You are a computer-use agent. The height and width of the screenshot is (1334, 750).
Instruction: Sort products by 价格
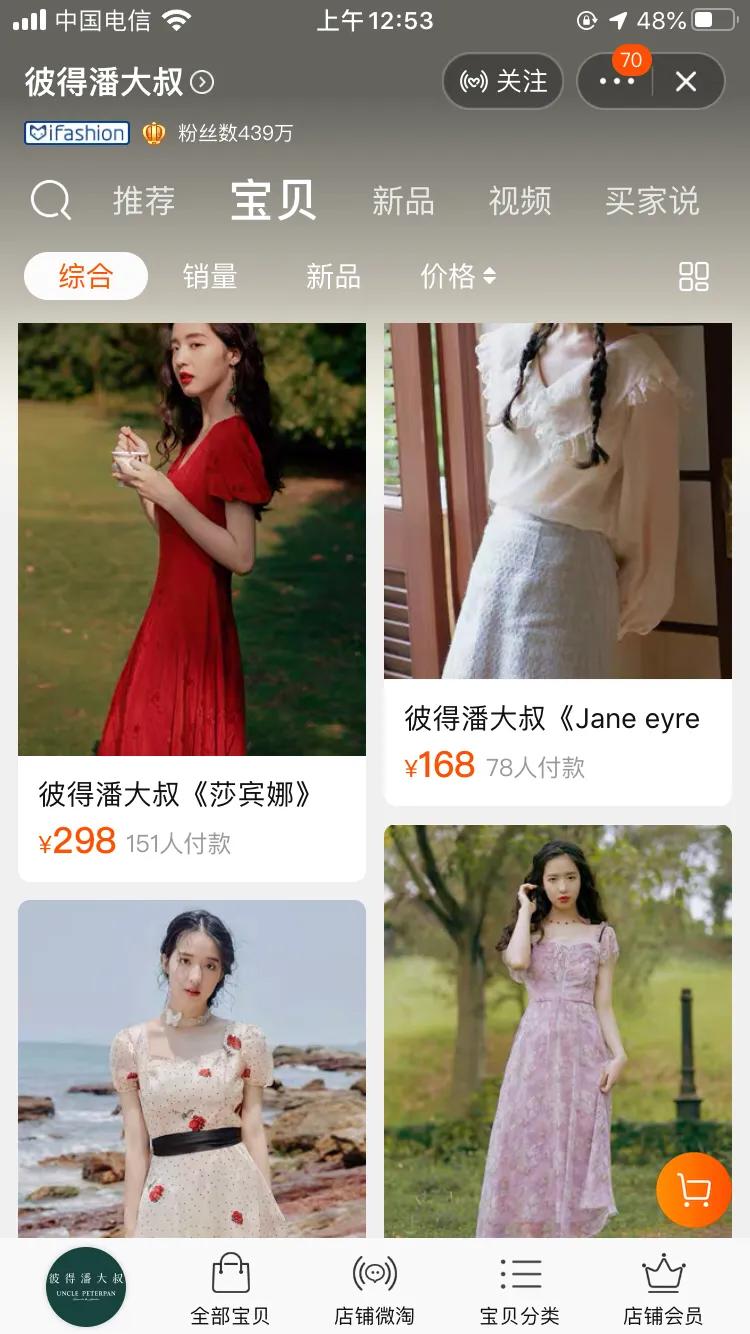[x=457, y=276]
